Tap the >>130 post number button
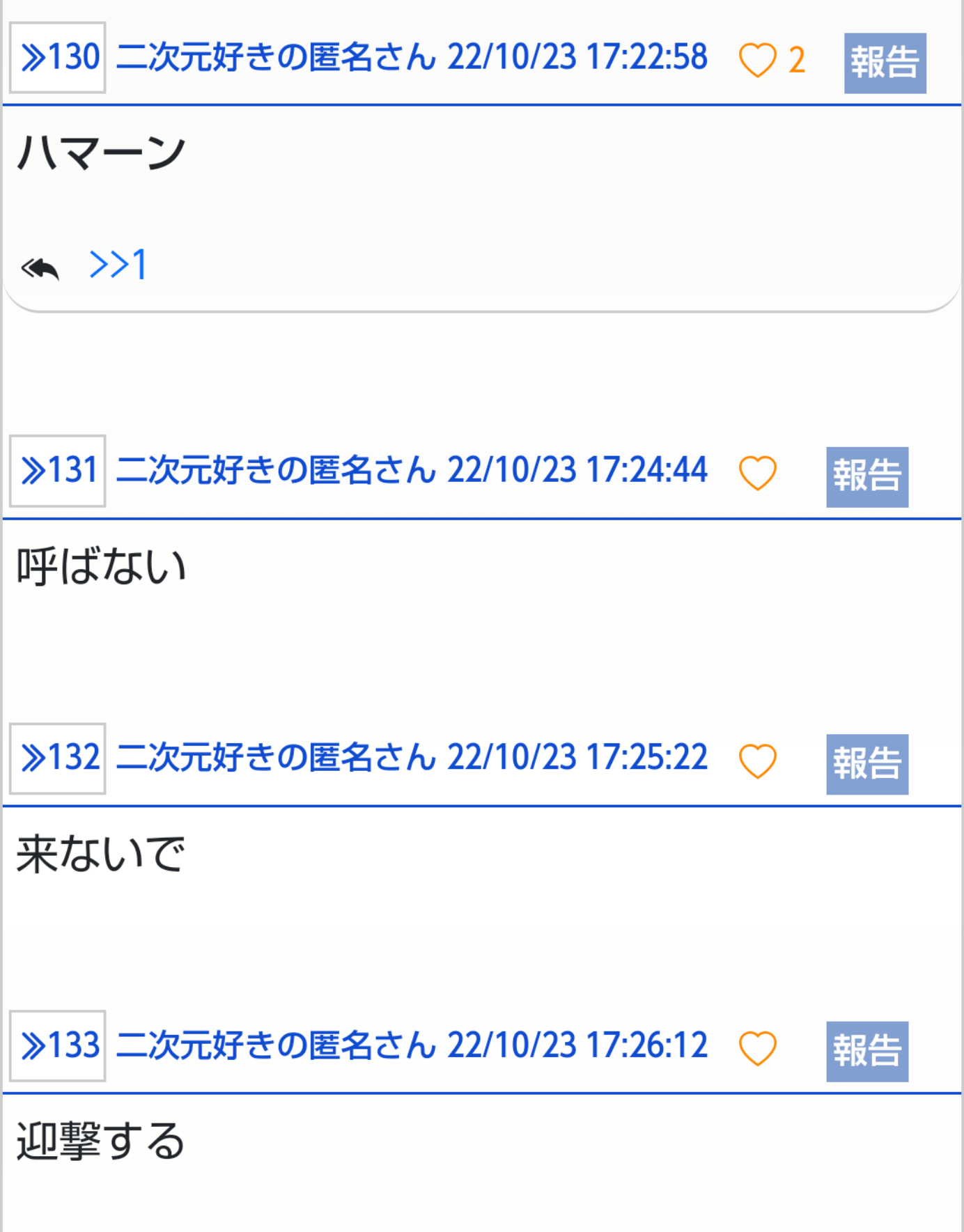Screen dimensions: 964x1232 58,57
